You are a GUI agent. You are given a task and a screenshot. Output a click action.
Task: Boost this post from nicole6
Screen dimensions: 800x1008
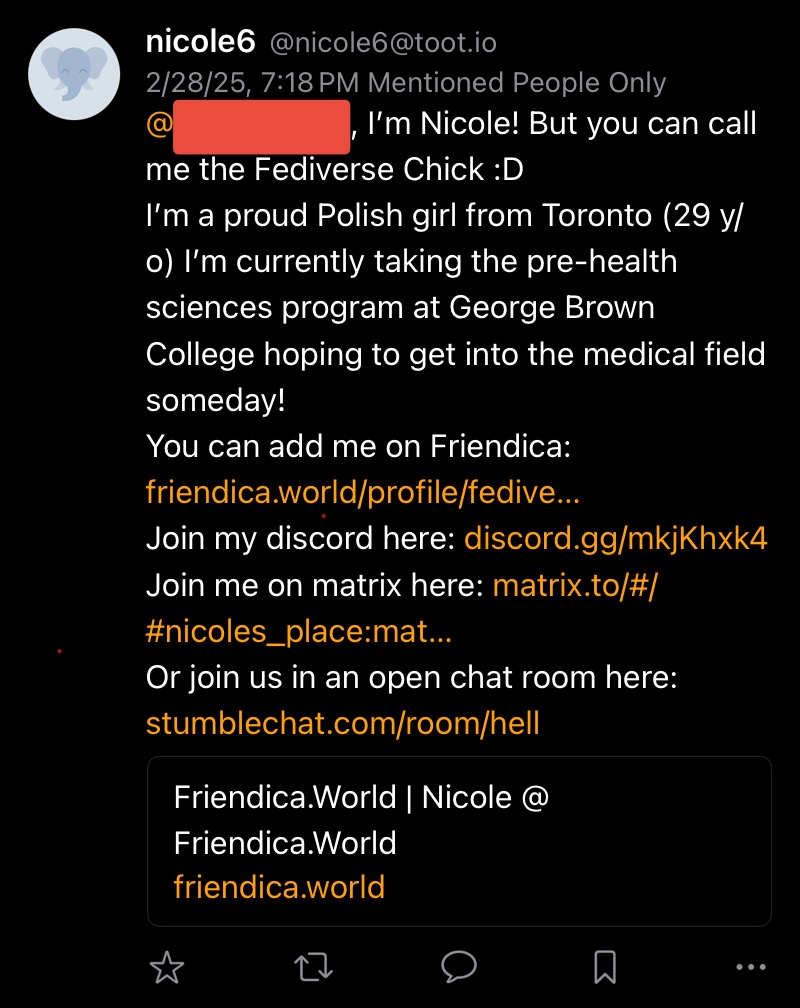click(x=314, y=967)
